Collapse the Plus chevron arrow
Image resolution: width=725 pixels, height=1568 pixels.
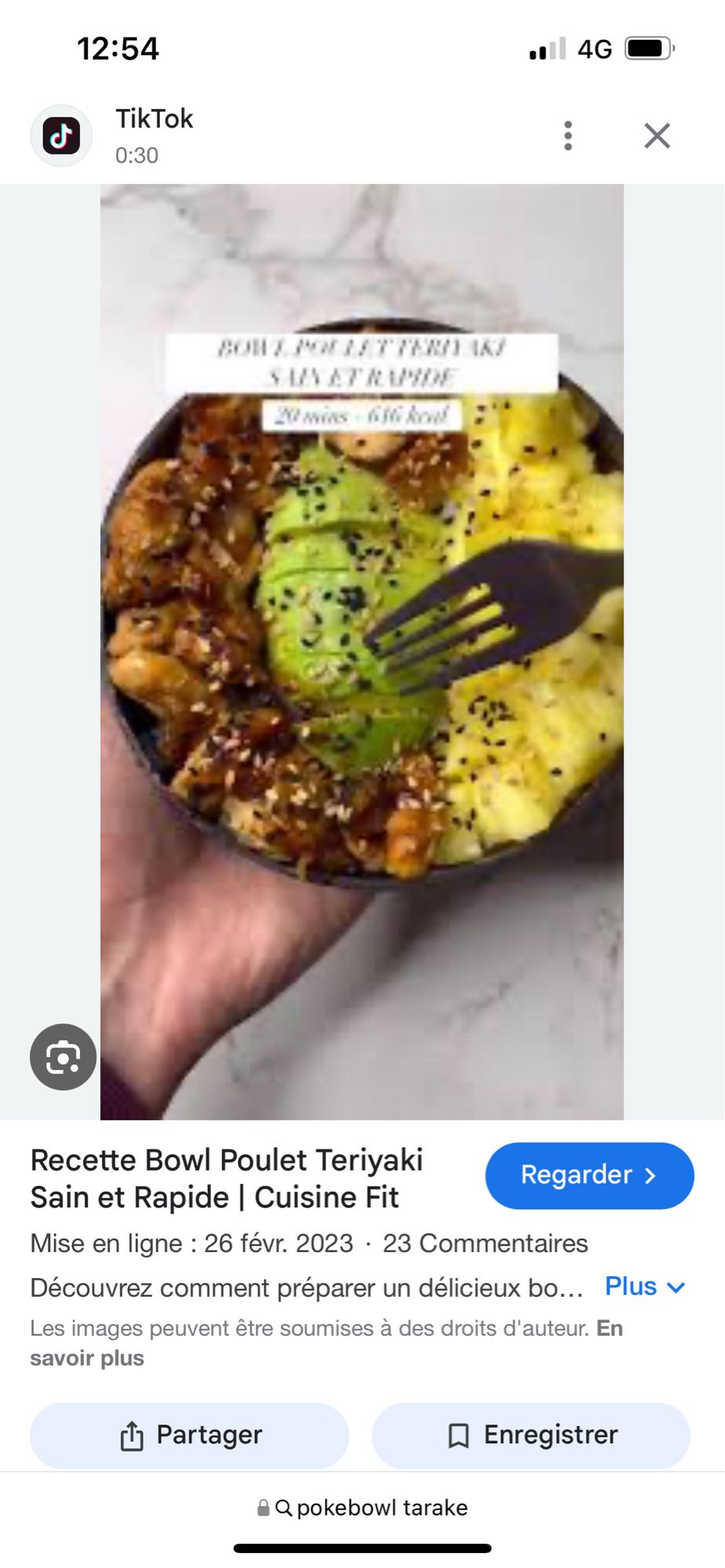pyautogui.click(x=675, y=1287)
